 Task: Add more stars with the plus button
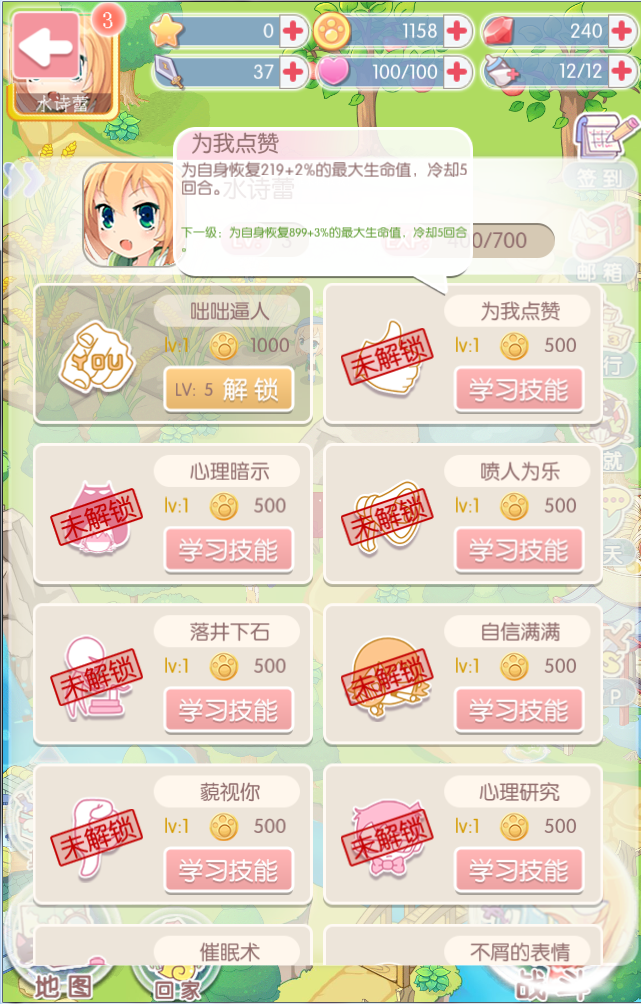(293, 31)
